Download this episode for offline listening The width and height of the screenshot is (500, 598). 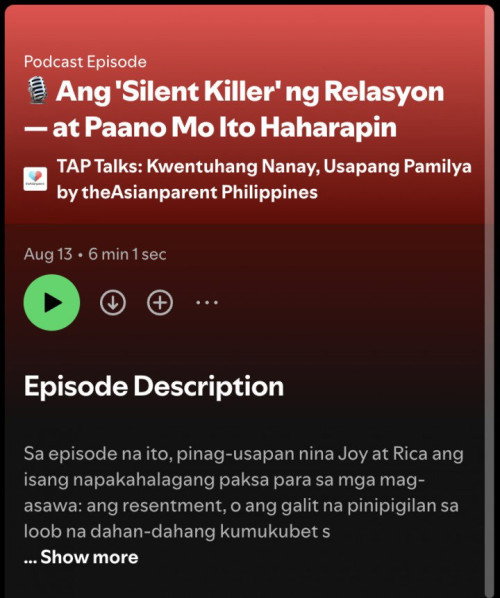pyautogui.click(x=113, y=302)
